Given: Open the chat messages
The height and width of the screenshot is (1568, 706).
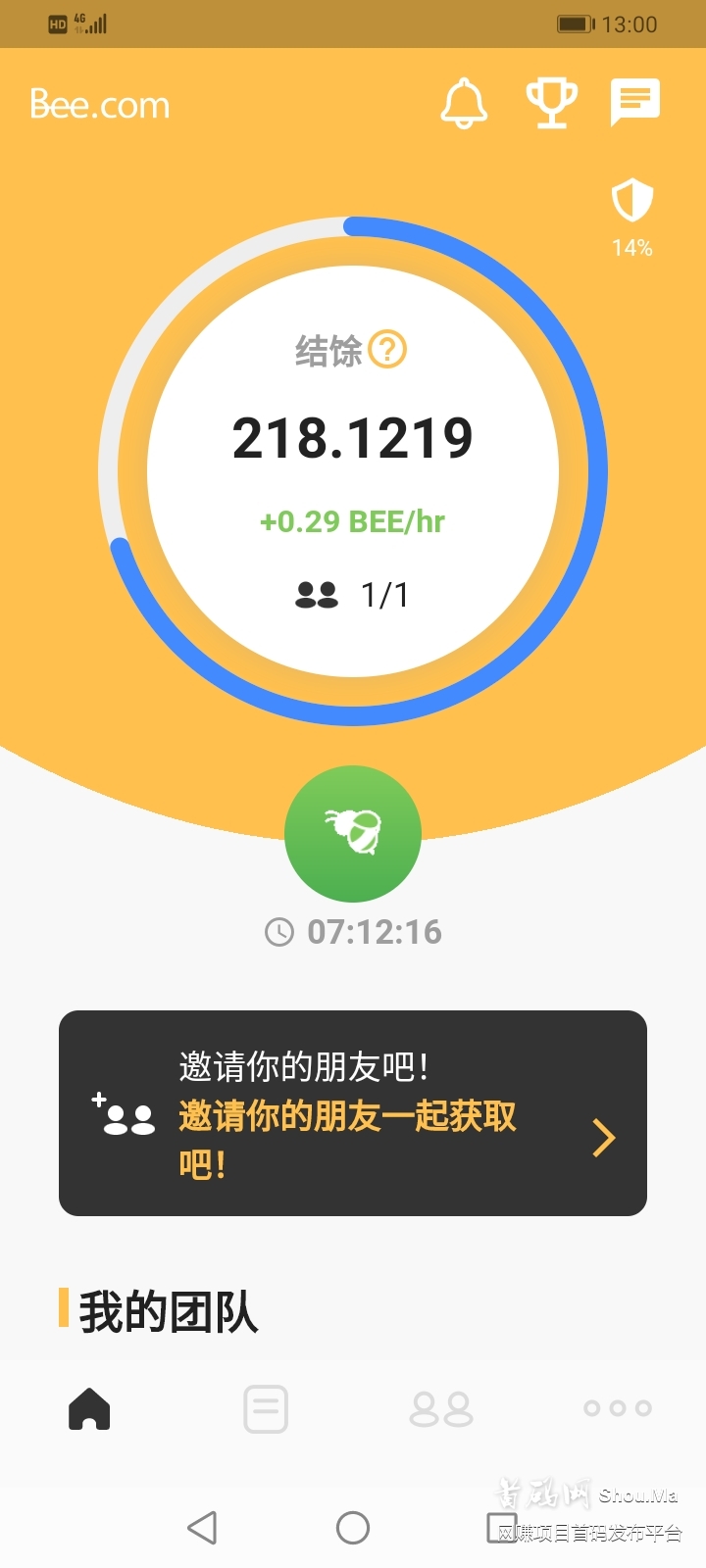Looking at the screenshot, I should (x=634, y=101).
